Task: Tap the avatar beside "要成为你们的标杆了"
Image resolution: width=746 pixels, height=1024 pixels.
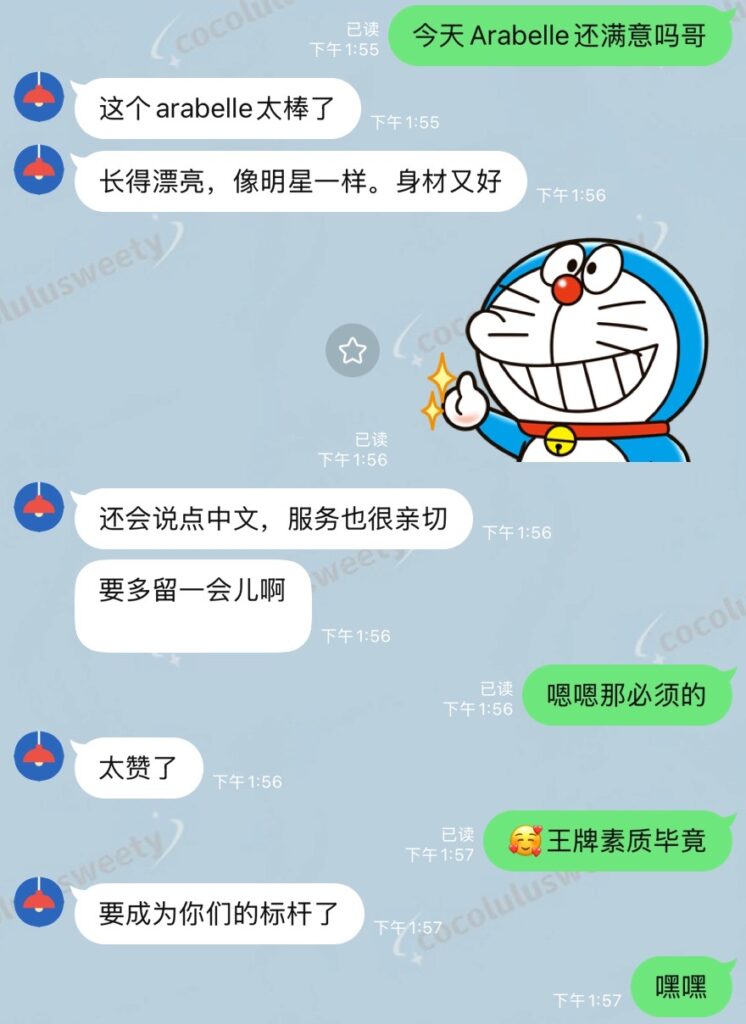Action: (x=39, y=902)
